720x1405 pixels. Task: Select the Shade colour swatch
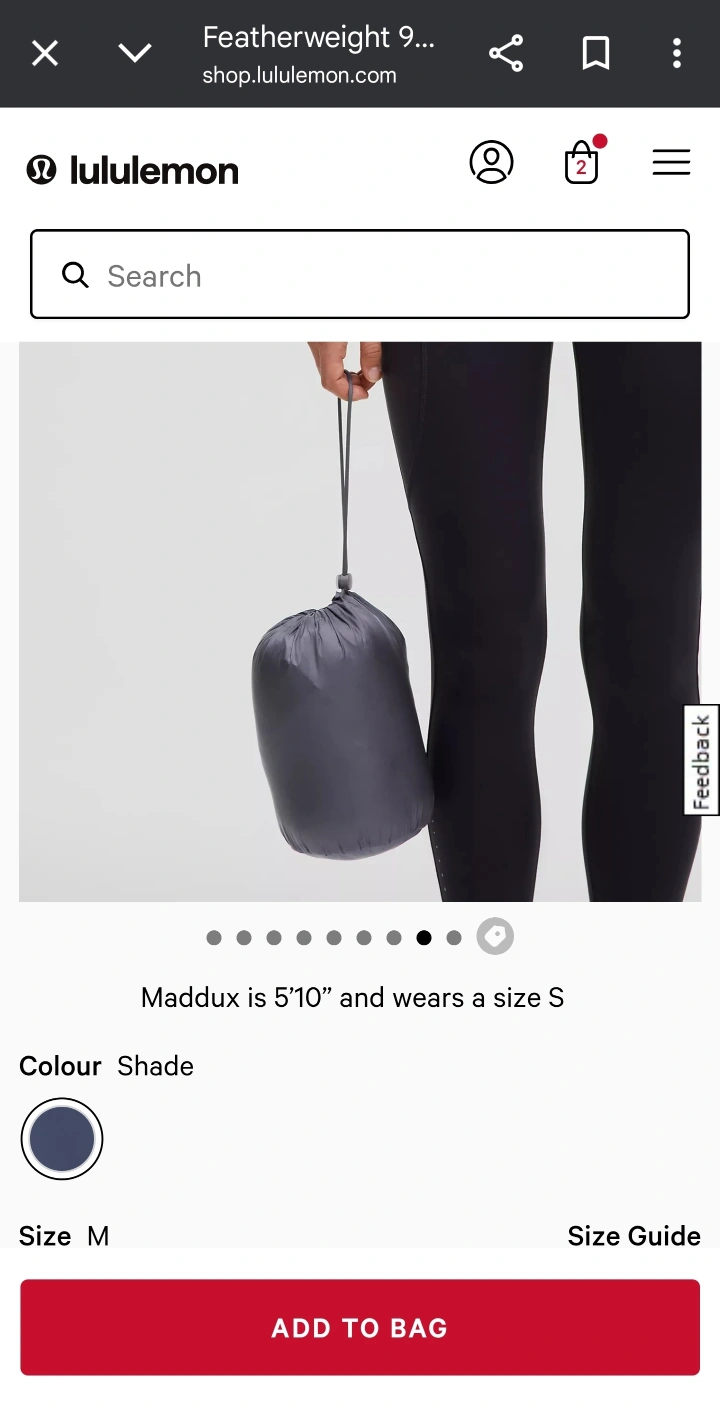click(62, 1139)
